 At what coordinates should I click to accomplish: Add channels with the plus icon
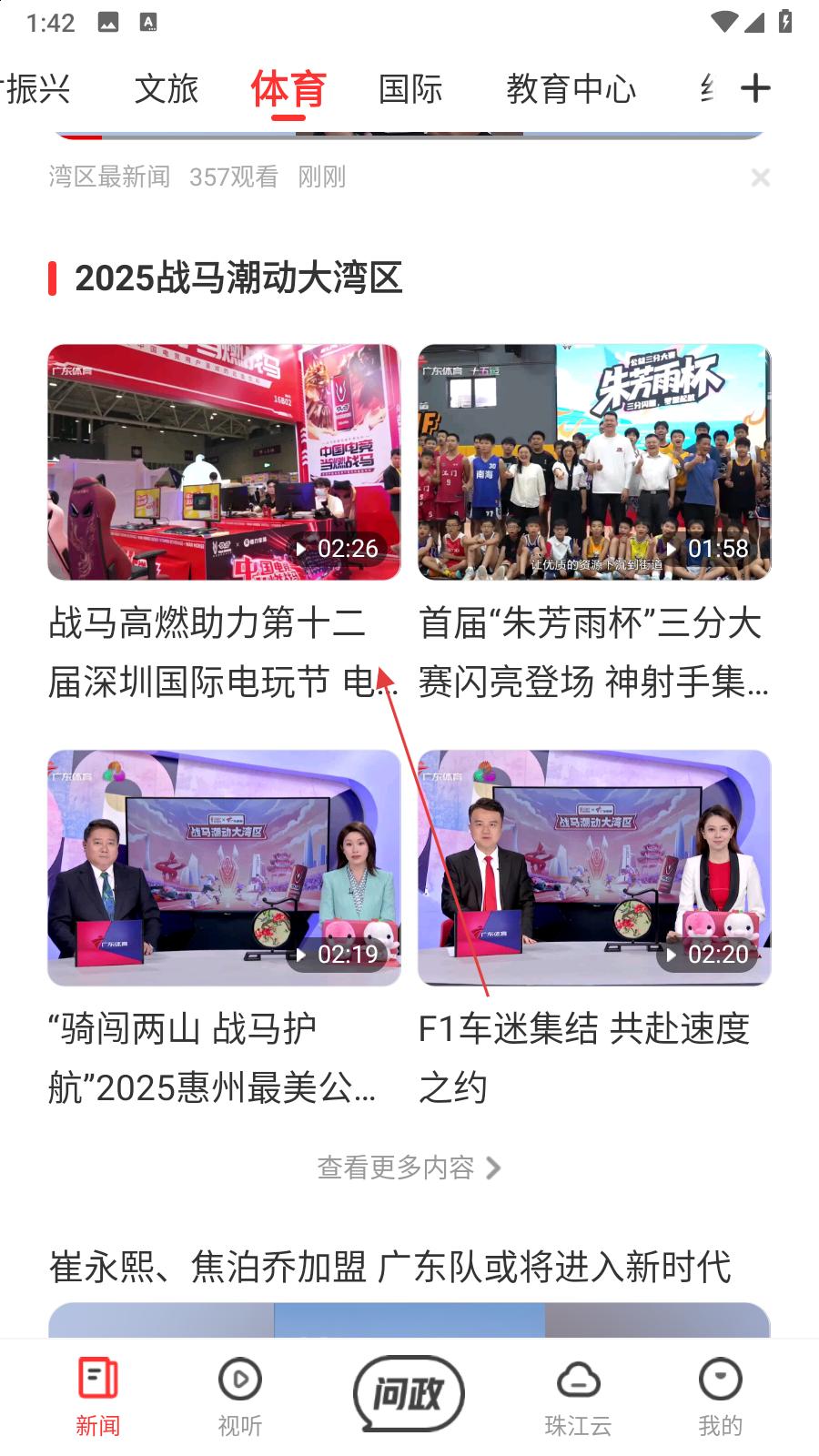(755, 88)
